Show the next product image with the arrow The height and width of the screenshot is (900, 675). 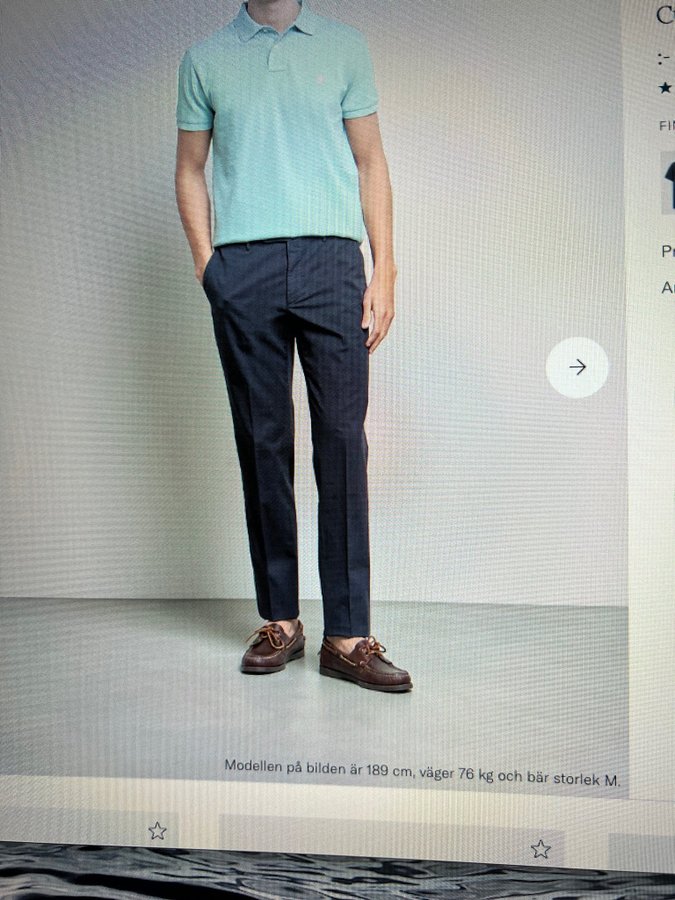click(x=577, y=367)
